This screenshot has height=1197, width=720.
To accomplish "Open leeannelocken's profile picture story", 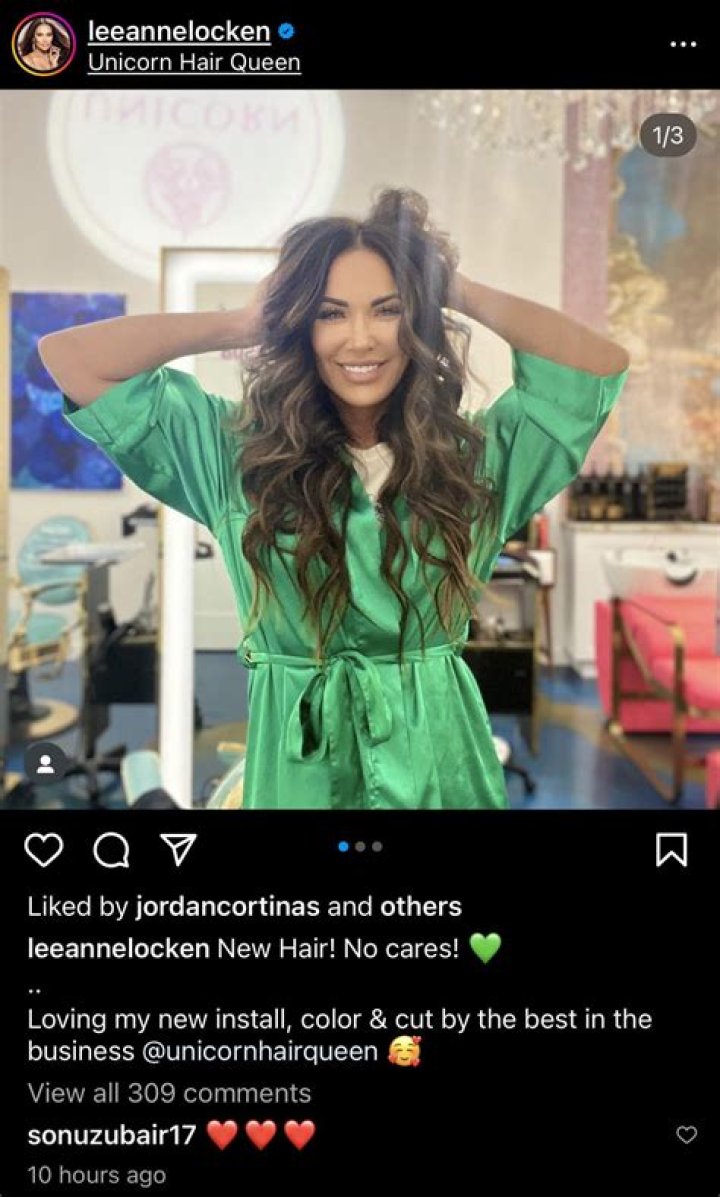I will [43, 45].
